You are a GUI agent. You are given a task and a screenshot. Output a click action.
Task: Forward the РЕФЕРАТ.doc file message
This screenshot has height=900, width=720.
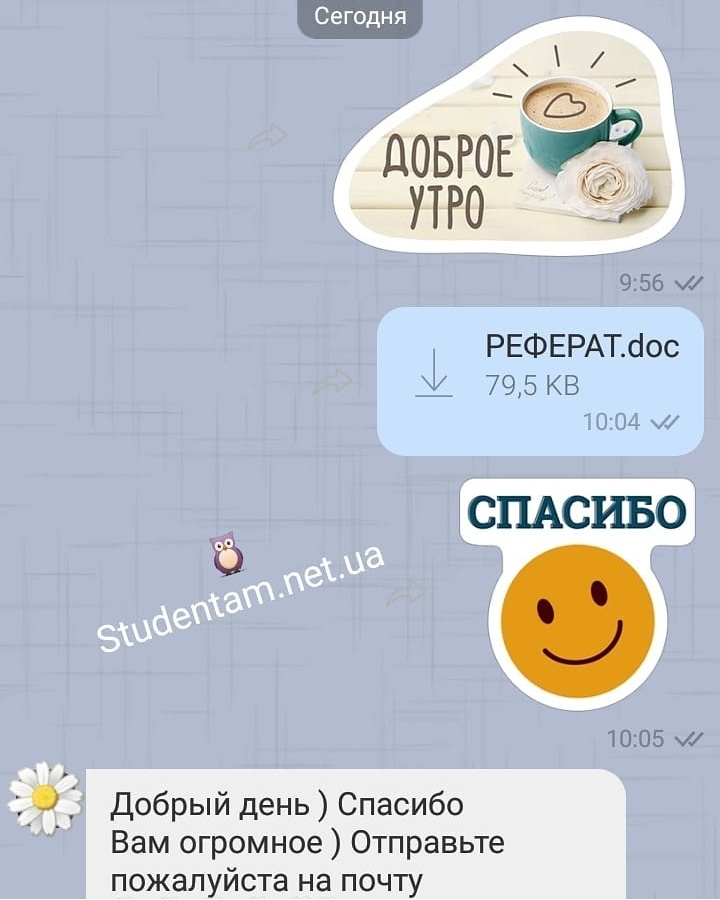(x=332, y=382)
